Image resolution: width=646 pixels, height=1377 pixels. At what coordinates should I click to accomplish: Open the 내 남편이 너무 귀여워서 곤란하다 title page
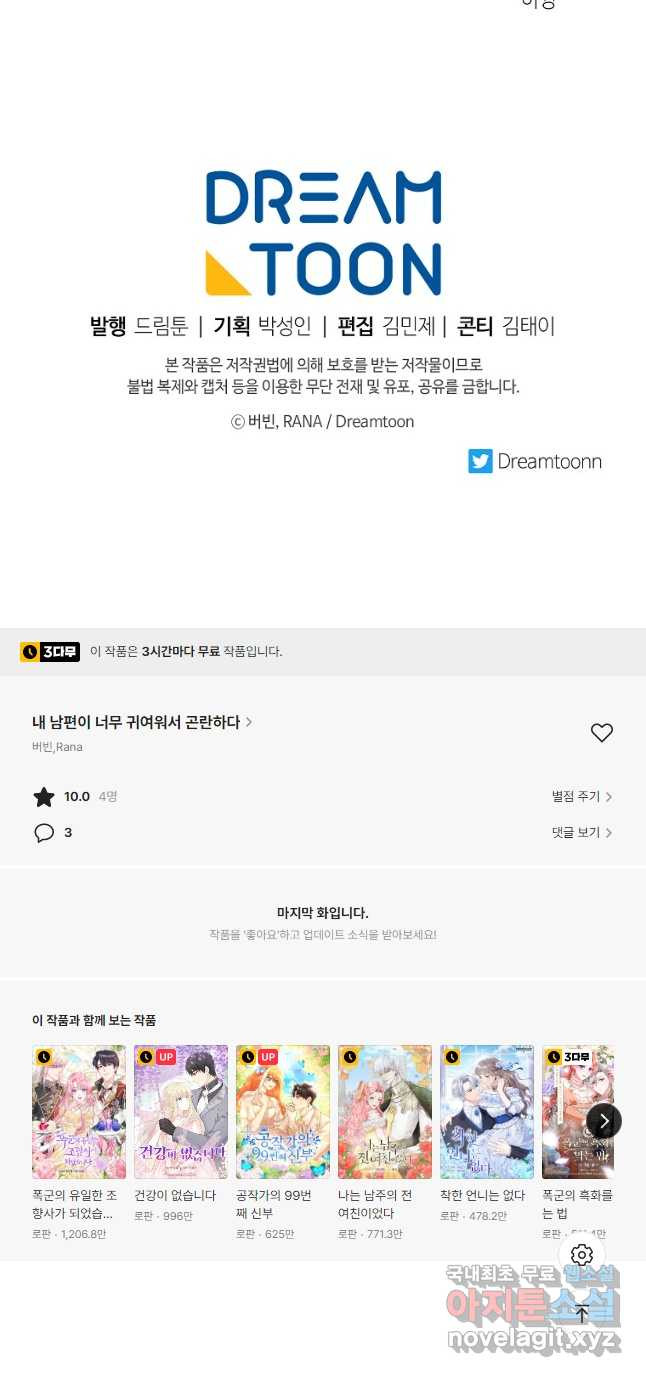coord(141,722)
